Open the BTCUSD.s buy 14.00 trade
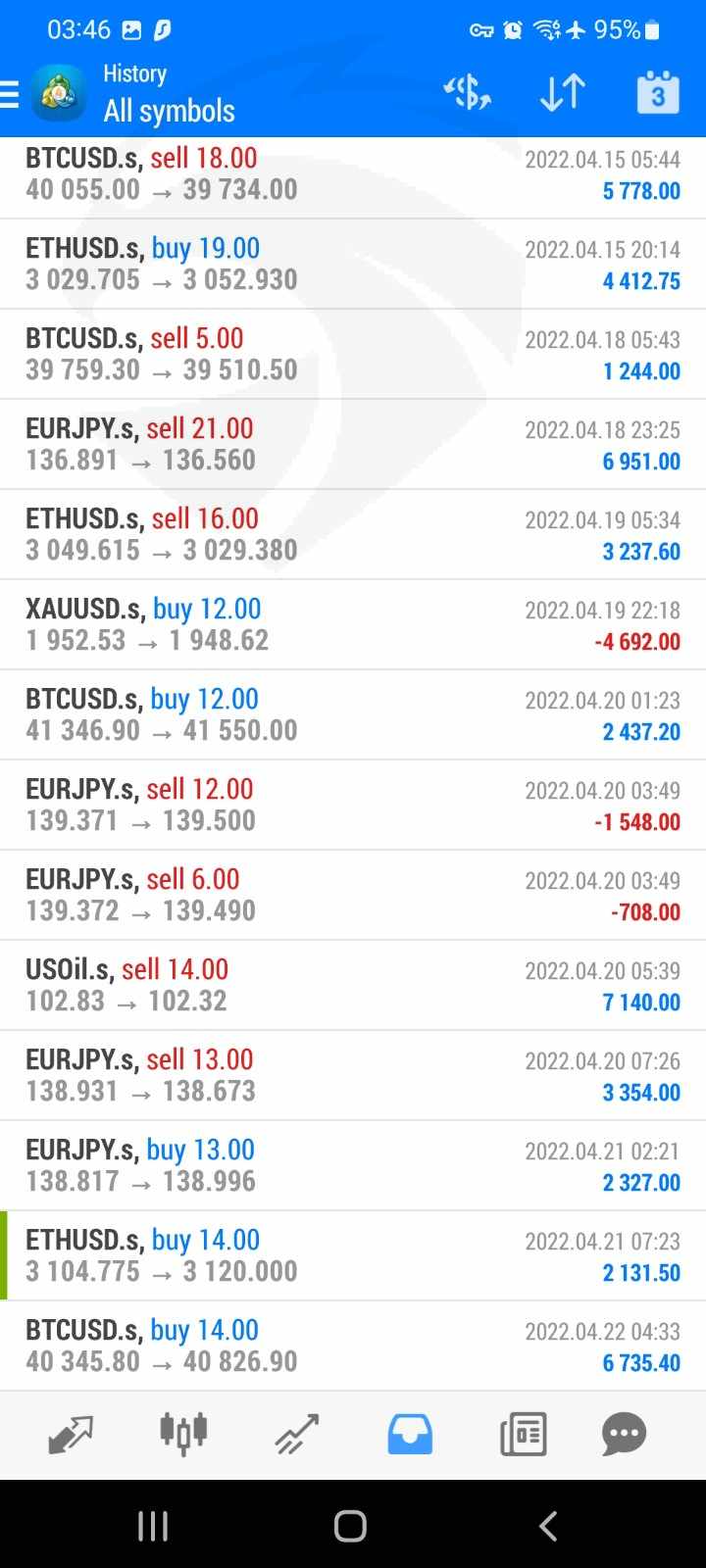Image resolution: width=706 pixels, height=1568 pixels. [x=353, y=1347]
